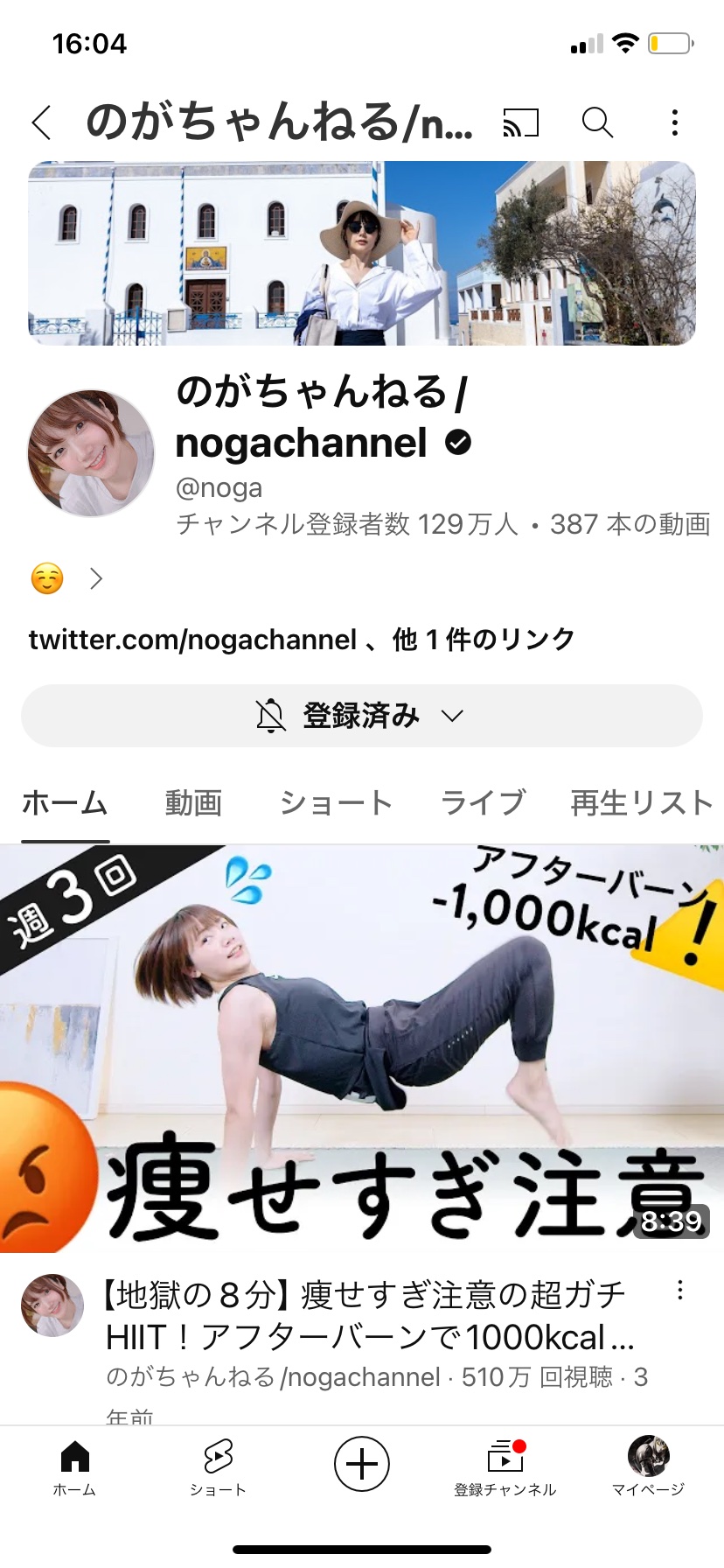Go back from the channel page

tap(41, 122)
